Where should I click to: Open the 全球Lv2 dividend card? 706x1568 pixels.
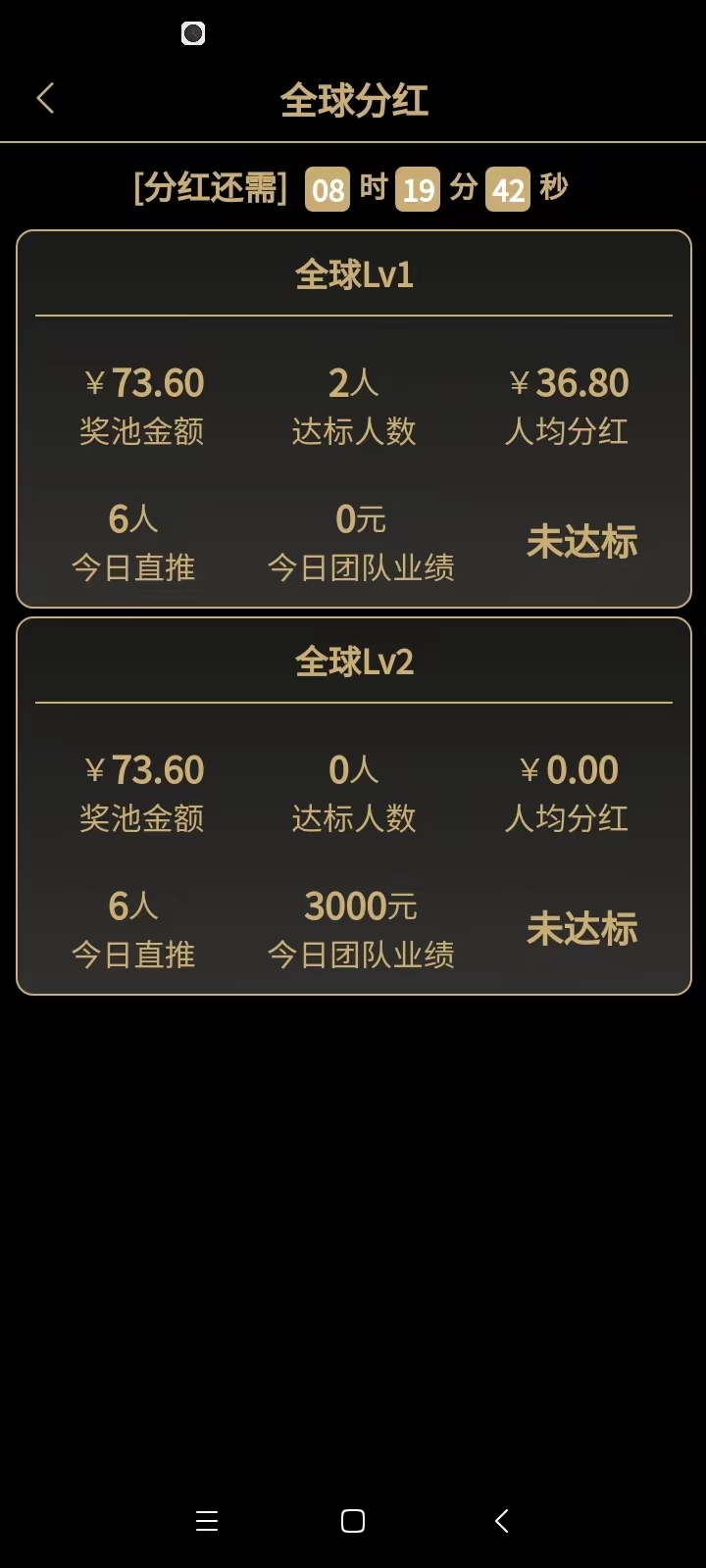tap(354, 806)
